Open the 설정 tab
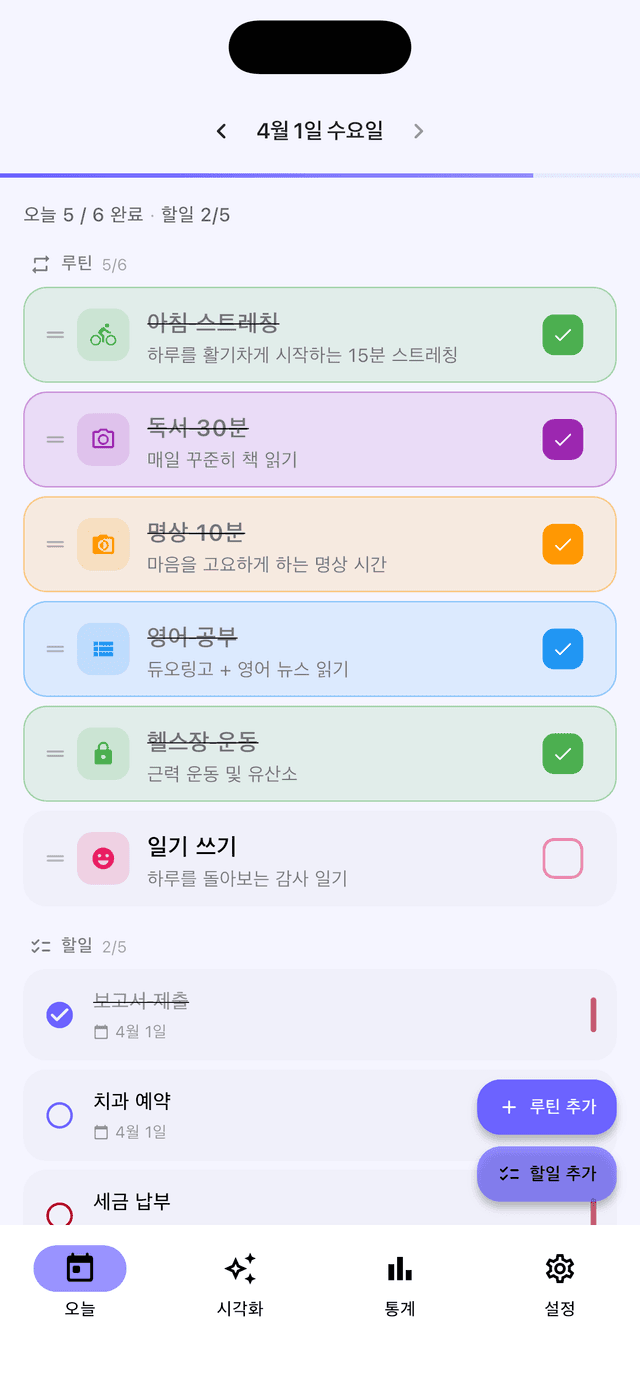The image size is (640, 1391). click(560, 1282)
